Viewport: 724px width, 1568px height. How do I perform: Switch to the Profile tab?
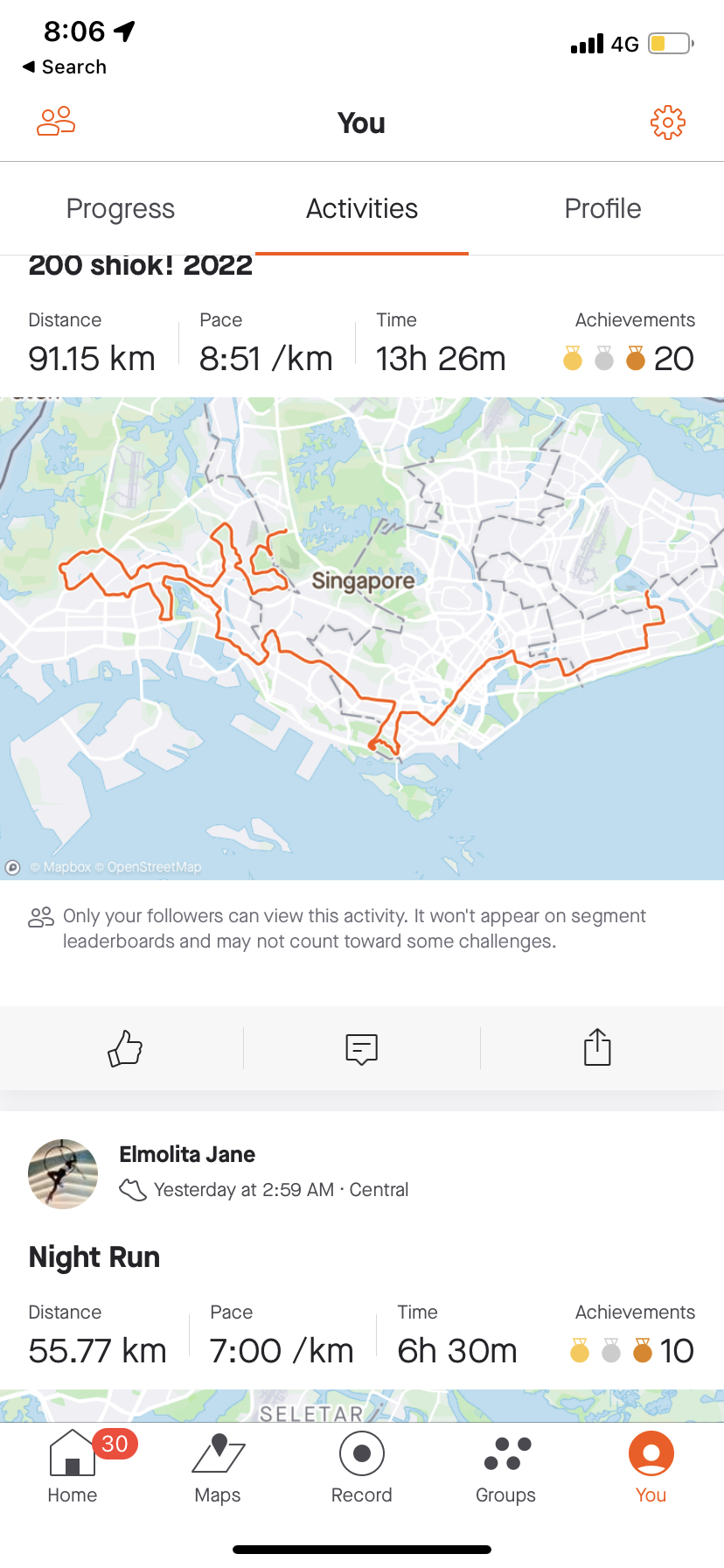[603, 208]
